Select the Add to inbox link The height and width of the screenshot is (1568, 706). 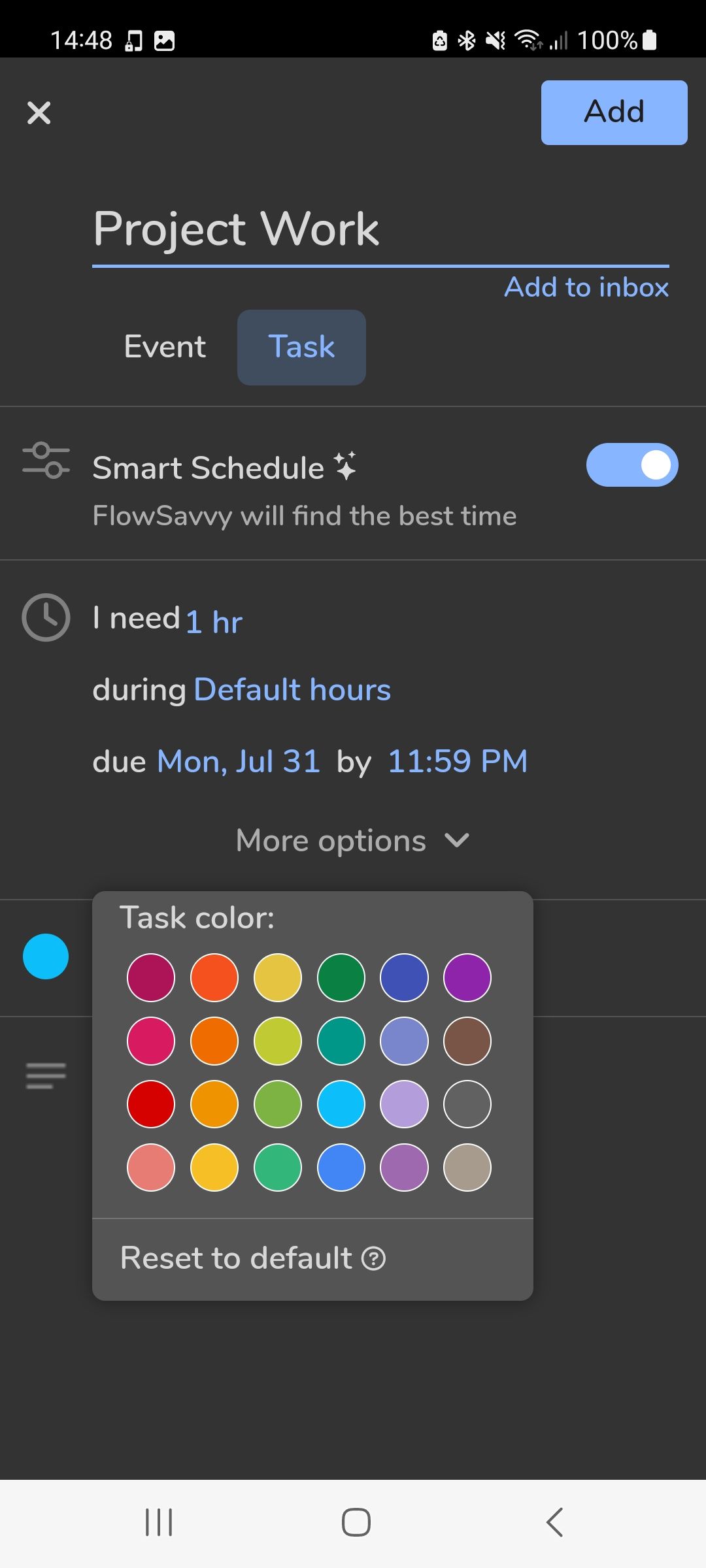(x=586, y=287)
